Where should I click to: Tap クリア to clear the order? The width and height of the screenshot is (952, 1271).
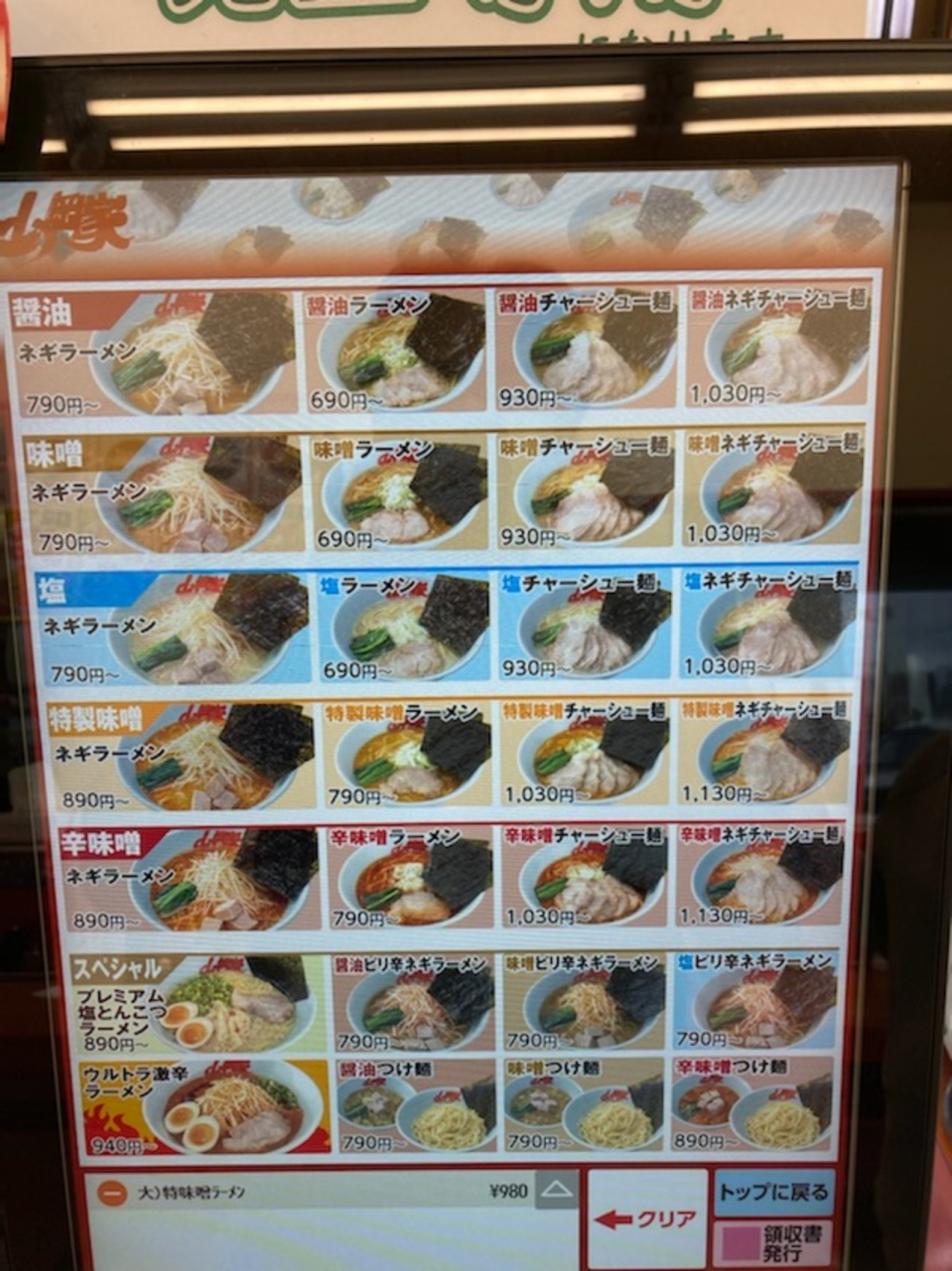coord(647,1218)
